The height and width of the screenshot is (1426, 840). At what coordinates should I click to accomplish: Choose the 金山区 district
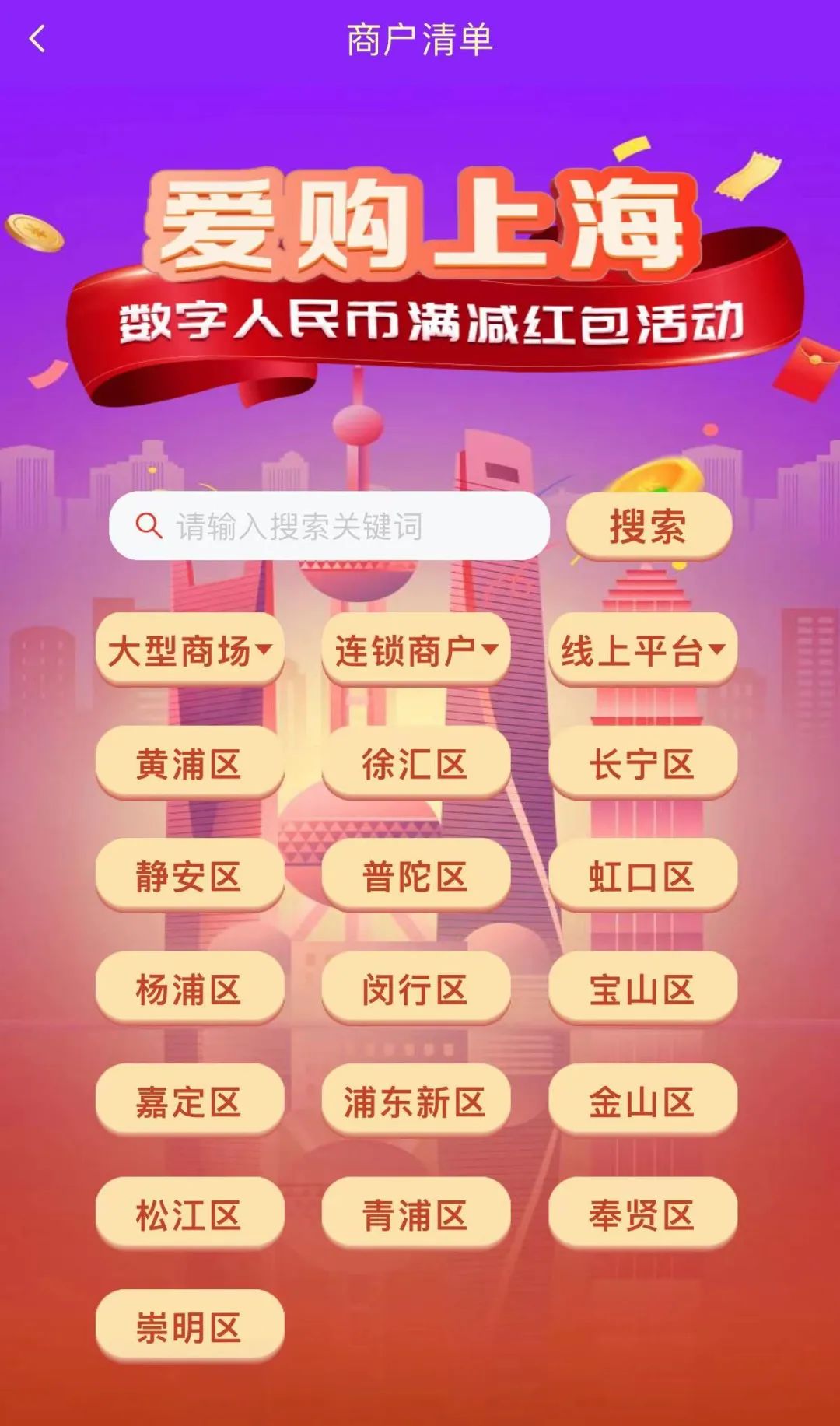click(642, 1102)
